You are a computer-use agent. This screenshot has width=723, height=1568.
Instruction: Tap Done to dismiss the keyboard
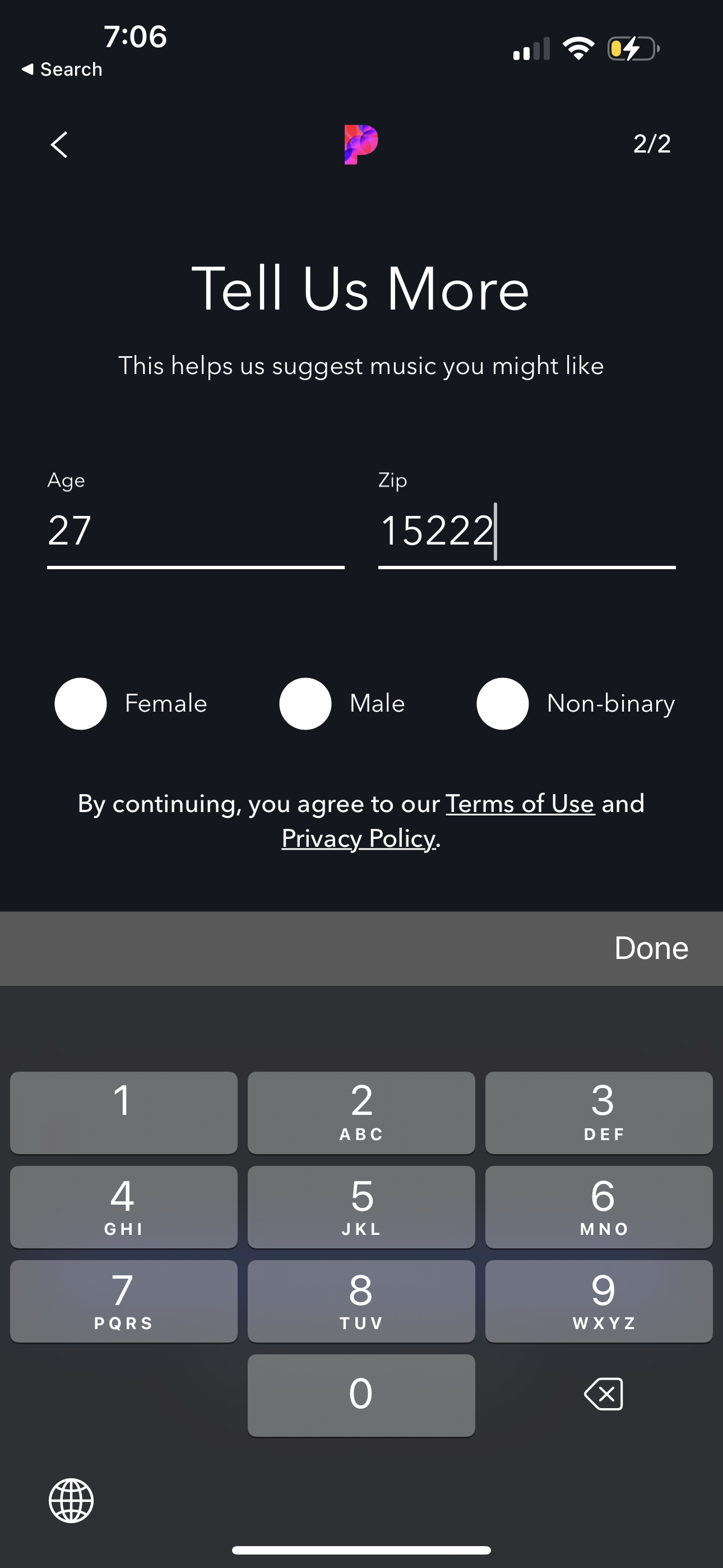(x=651, y=948)
